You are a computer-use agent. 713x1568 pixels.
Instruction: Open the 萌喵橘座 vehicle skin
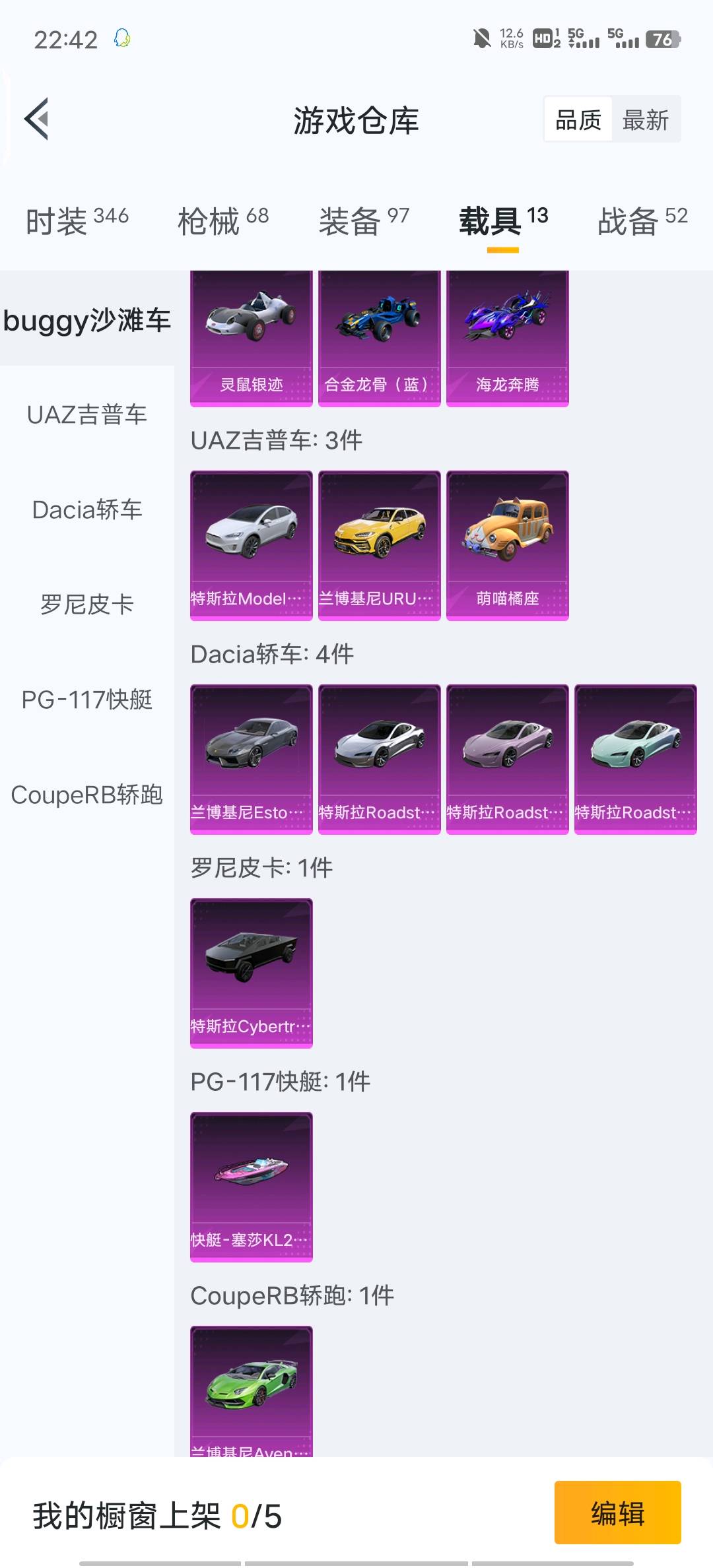coord(507,545)
